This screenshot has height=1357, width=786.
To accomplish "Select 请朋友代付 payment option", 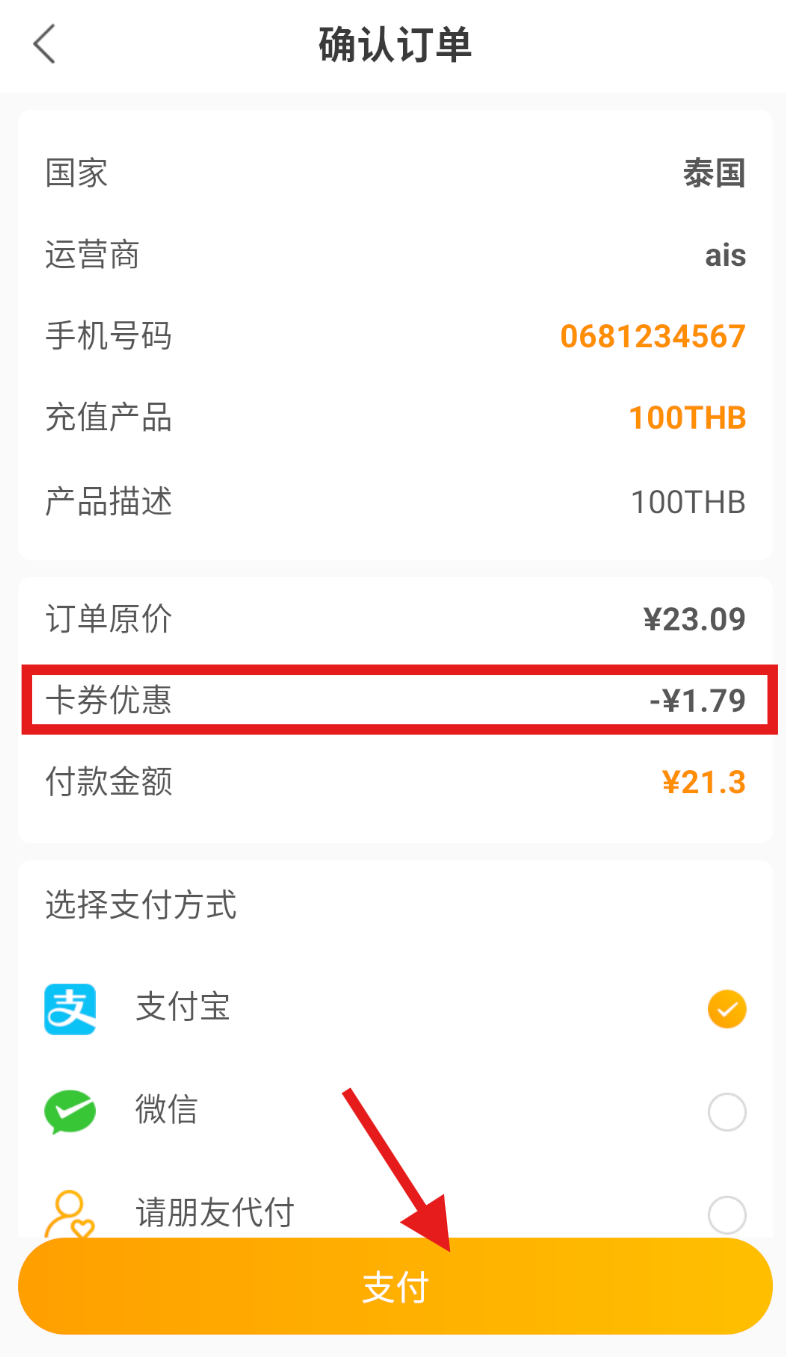I will (x=727, y=1214).
